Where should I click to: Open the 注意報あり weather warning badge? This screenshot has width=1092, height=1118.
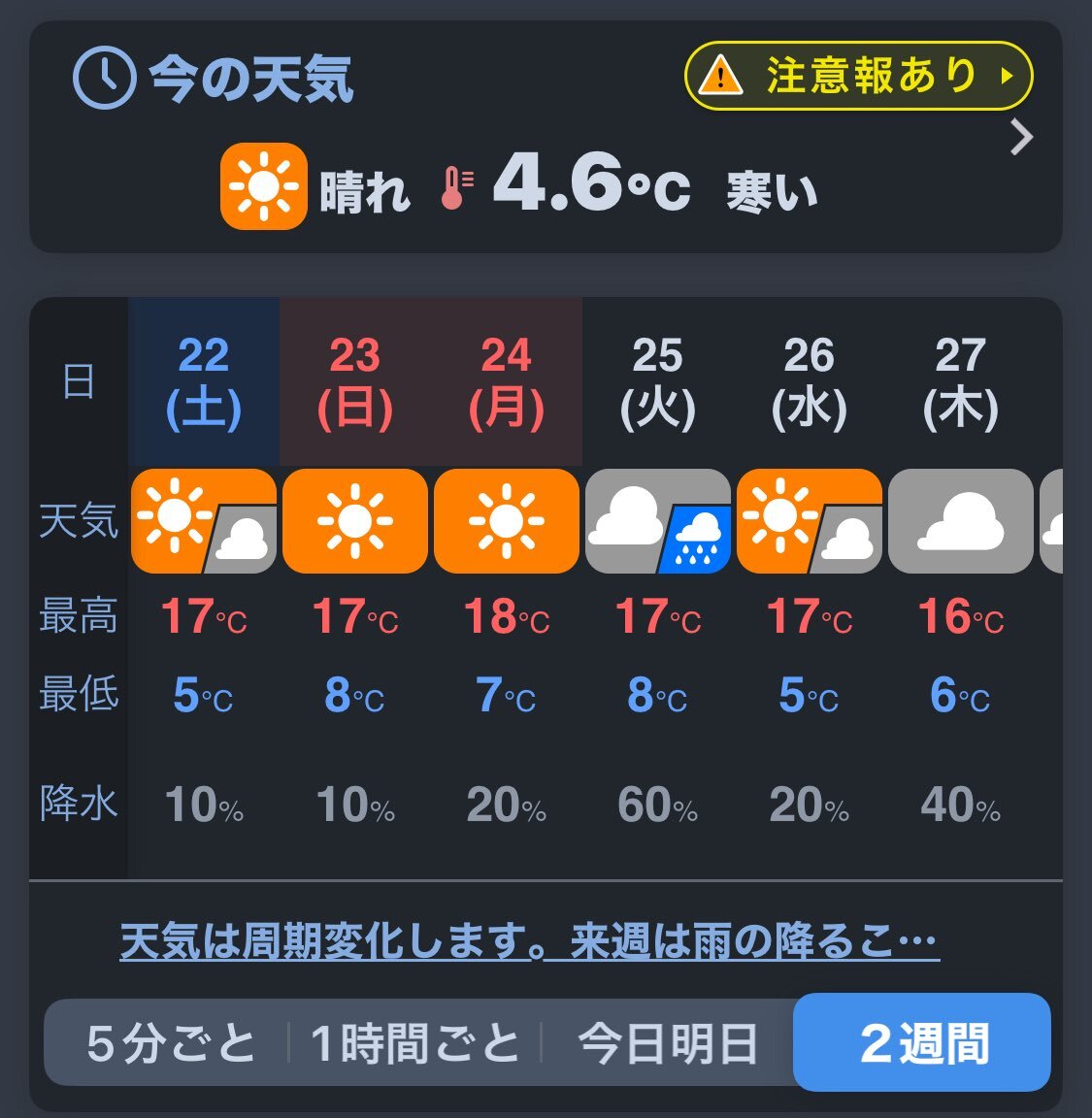coord(858,76)
